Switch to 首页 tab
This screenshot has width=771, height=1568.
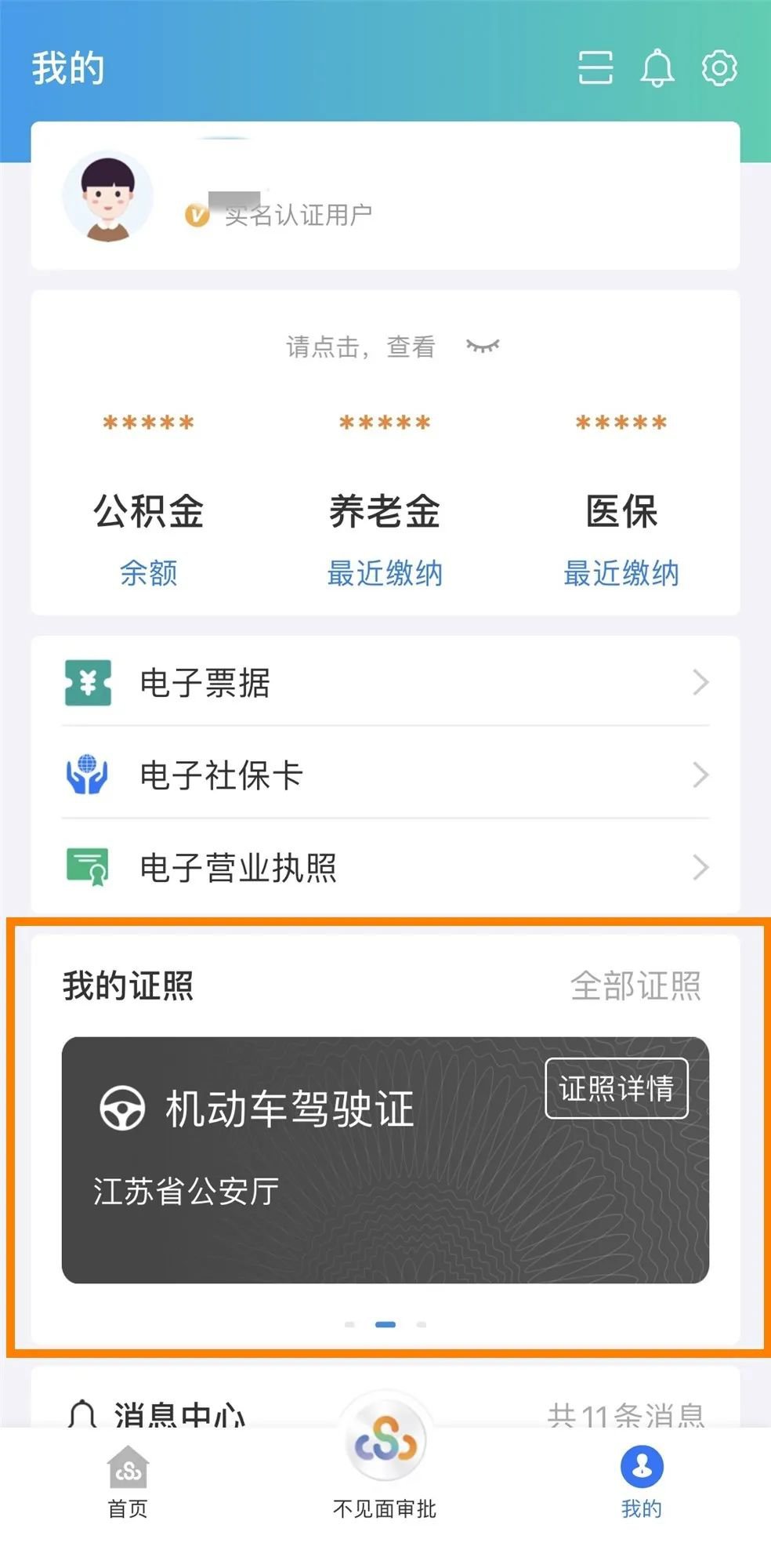point(128,1483)
